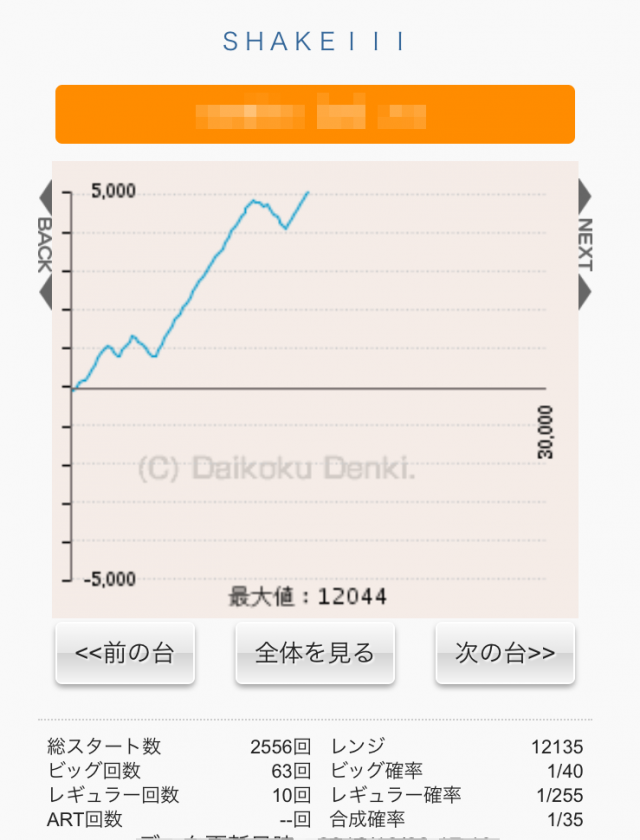Viewport: 640px width, 840px height.
Task: Go to the next machine (次の台)
Action: pos(505,653)
